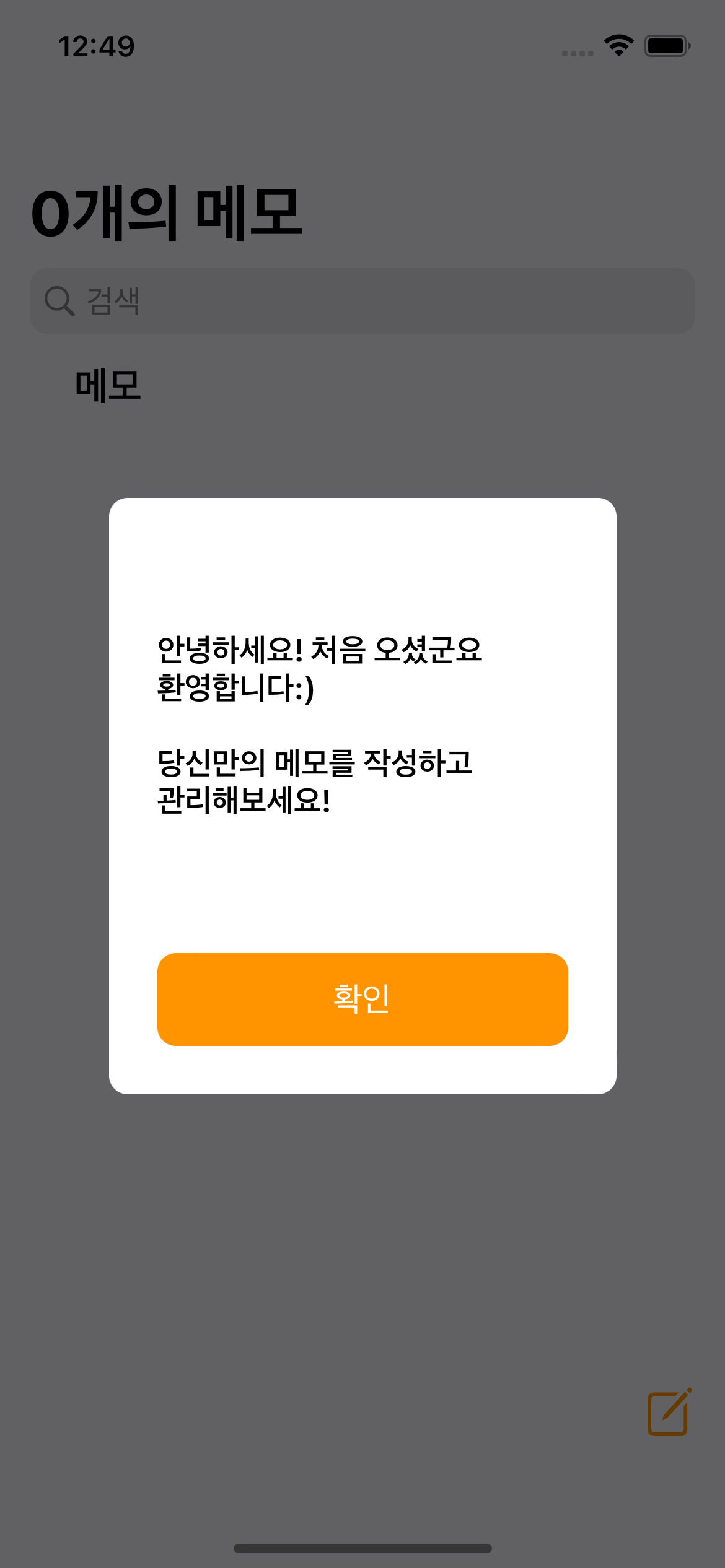This screenshot has height=1568, width=725.
Task: Tap 당신만의 메모를 작성하고 message text
Action: coord(315,768)
